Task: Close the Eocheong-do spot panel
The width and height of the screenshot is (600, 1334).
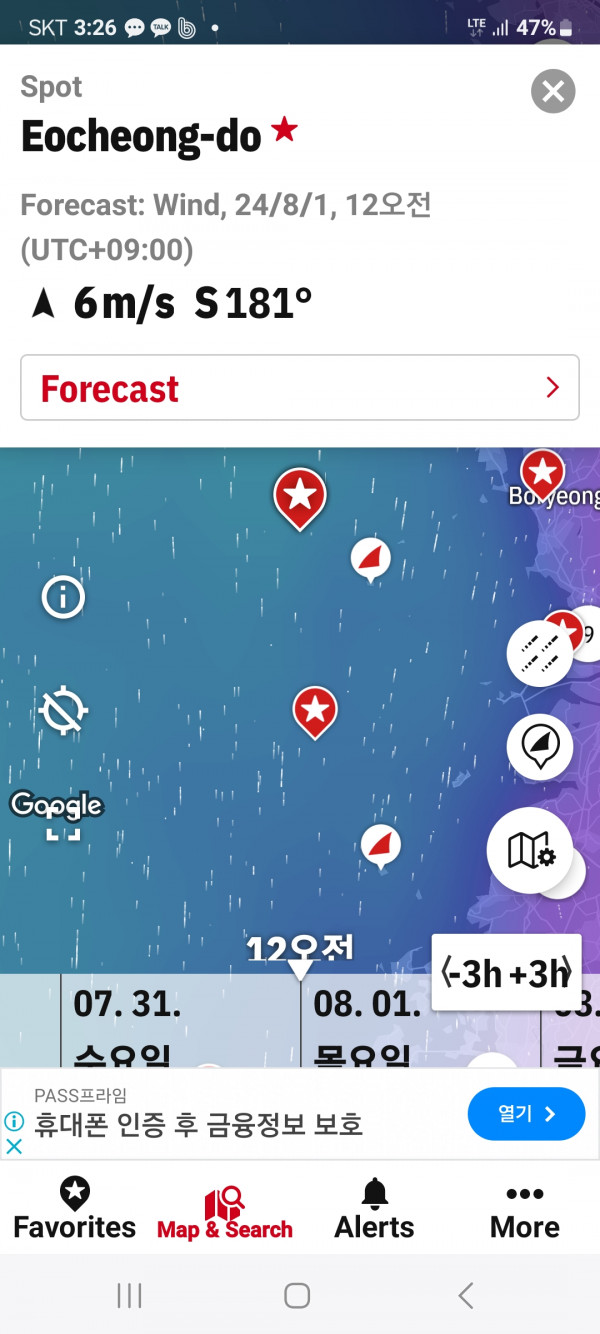Action: [x=553, y=92]
